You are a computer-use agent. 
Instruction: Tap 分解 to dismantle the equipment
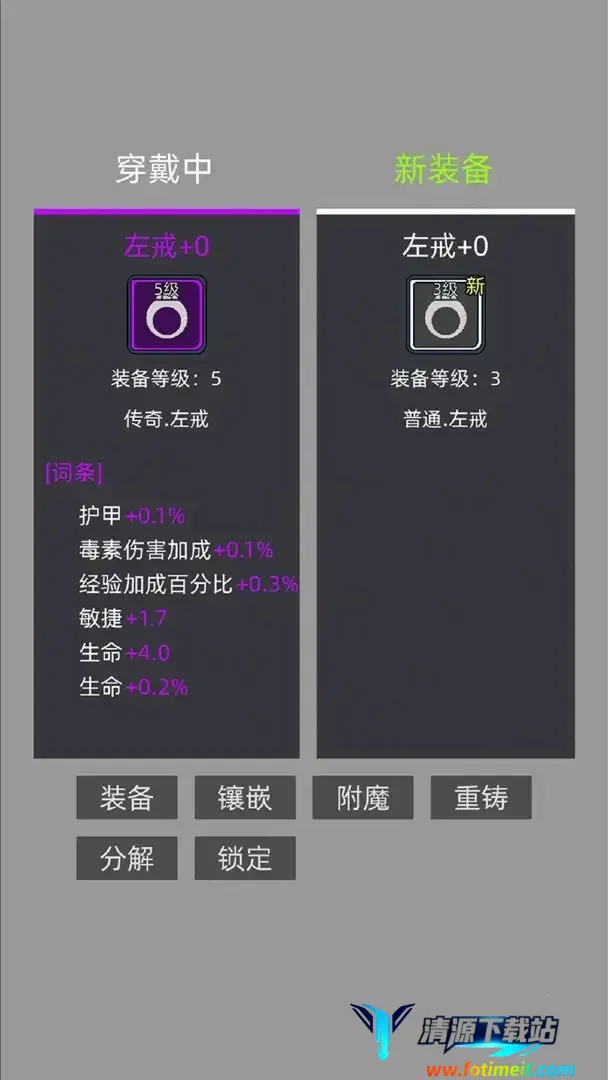(x=127, y=858)
